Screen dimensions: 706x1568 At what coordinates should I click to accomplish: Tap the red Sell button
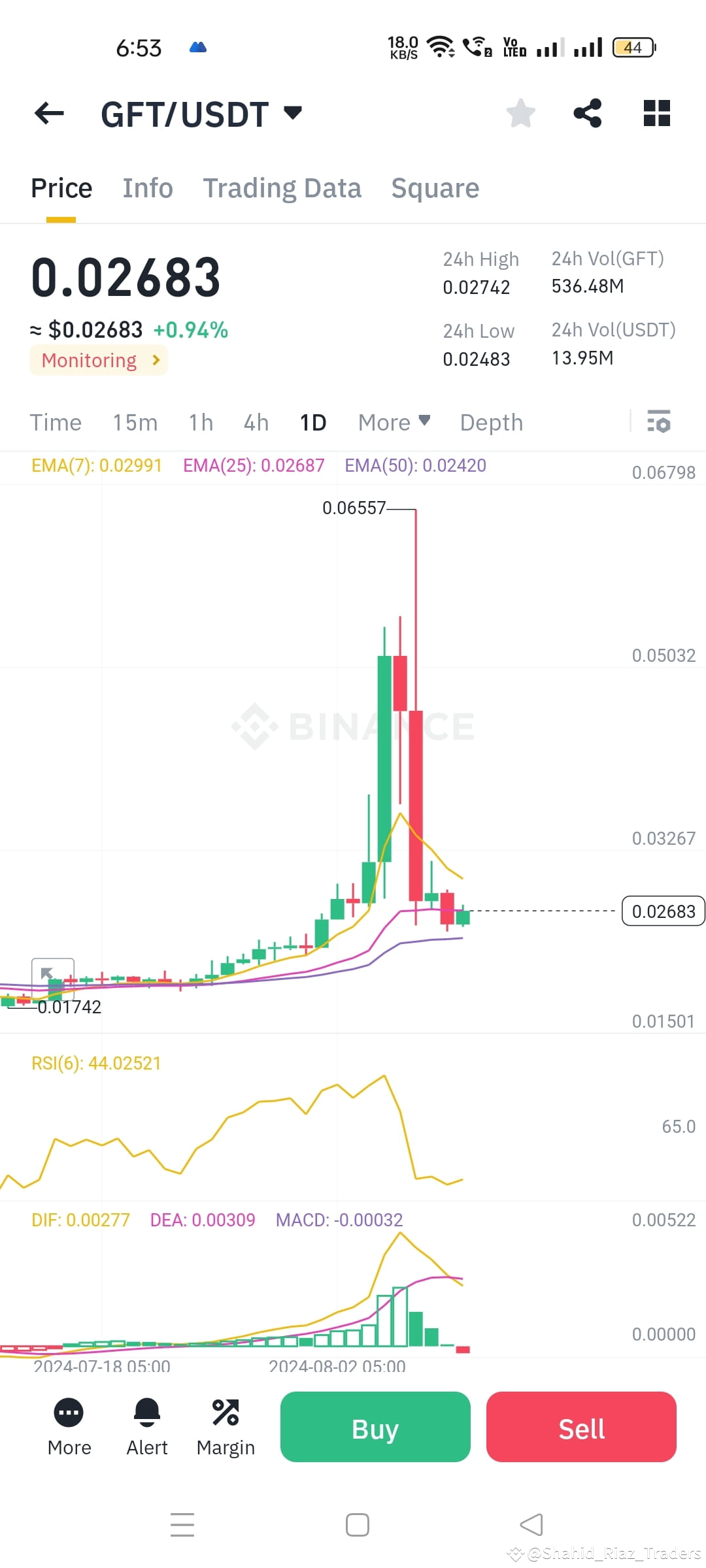pos(580,1428)
